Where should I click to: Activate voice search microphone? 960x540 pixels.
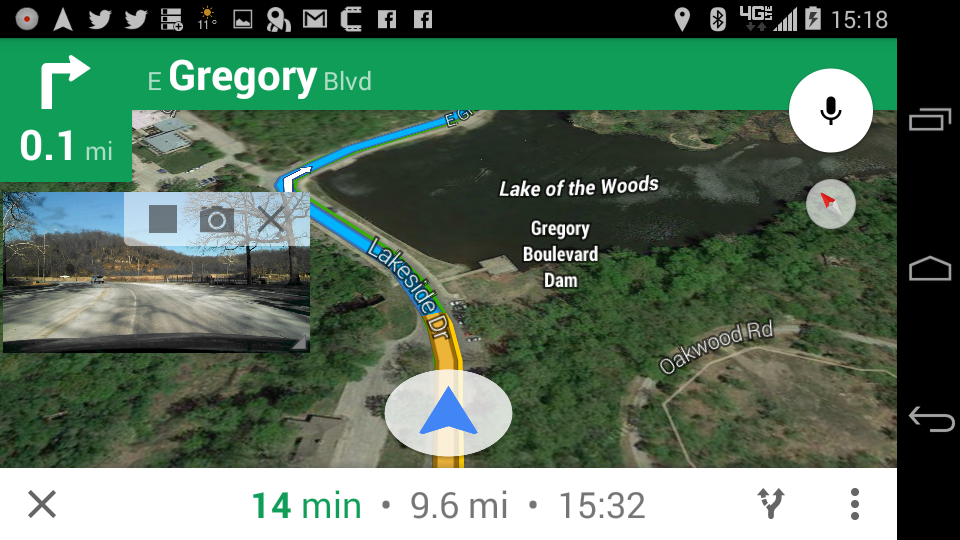point(830,110)
